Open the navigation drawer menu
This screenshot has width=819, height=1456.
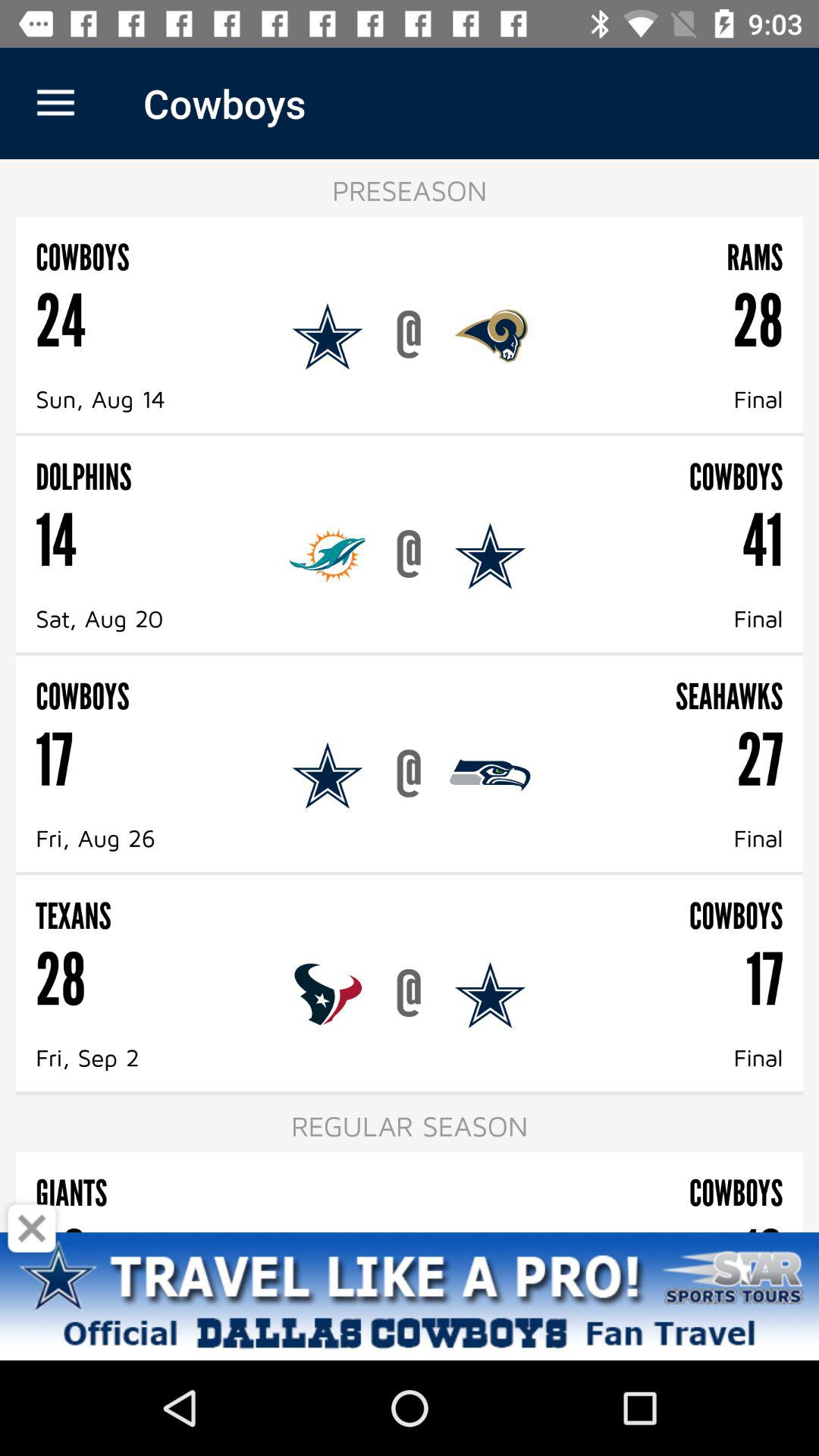[55, 103]
